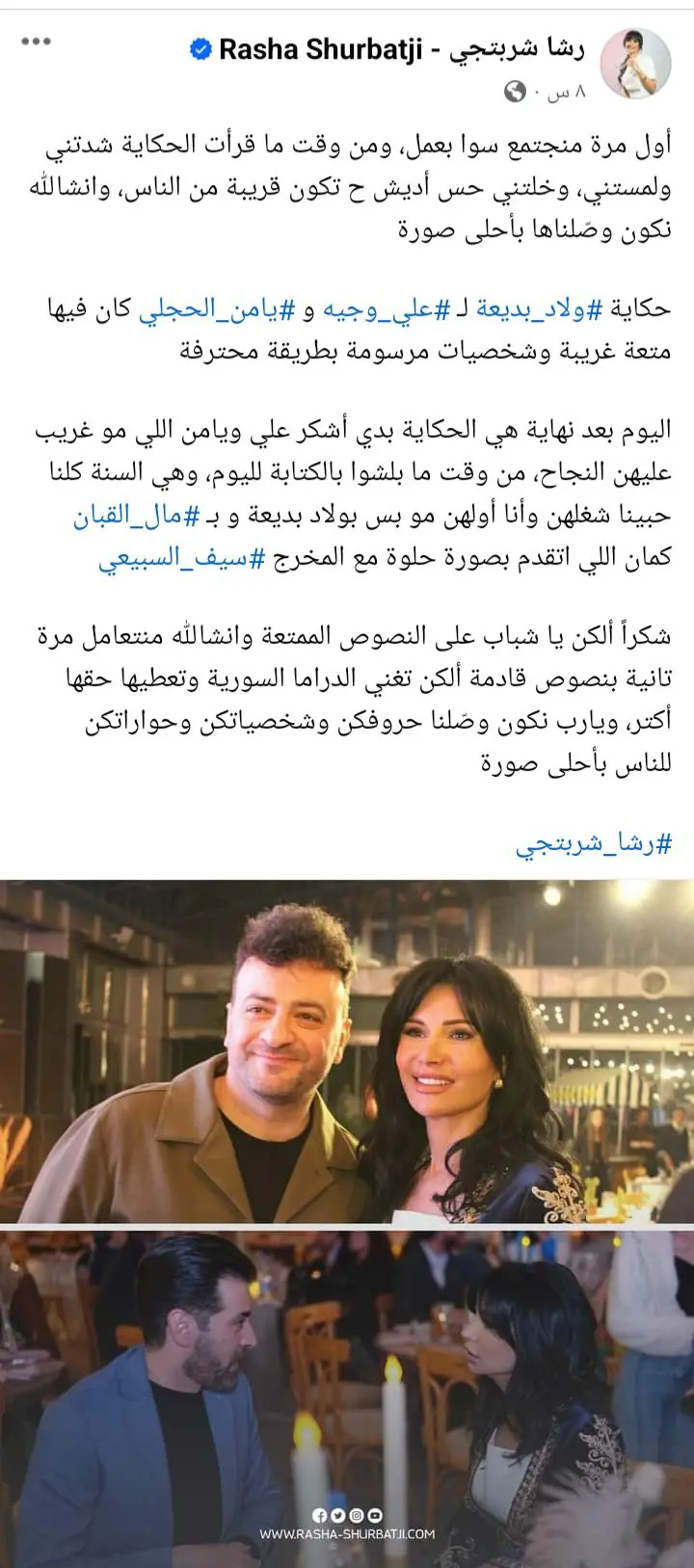Image resolution: width=694 pixels, height=1568 pixels.
Task: View photo of couple at candlelit table
Action: 347,1397
